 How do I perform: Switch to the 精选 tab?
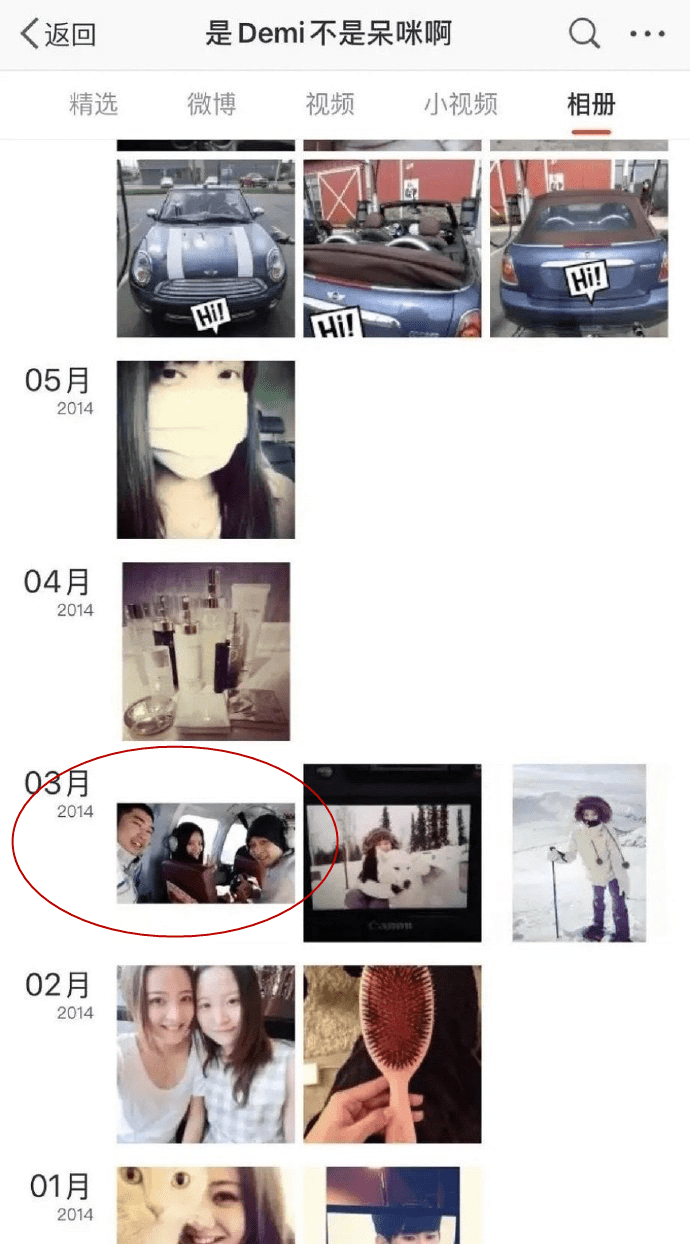pos(93,104)
